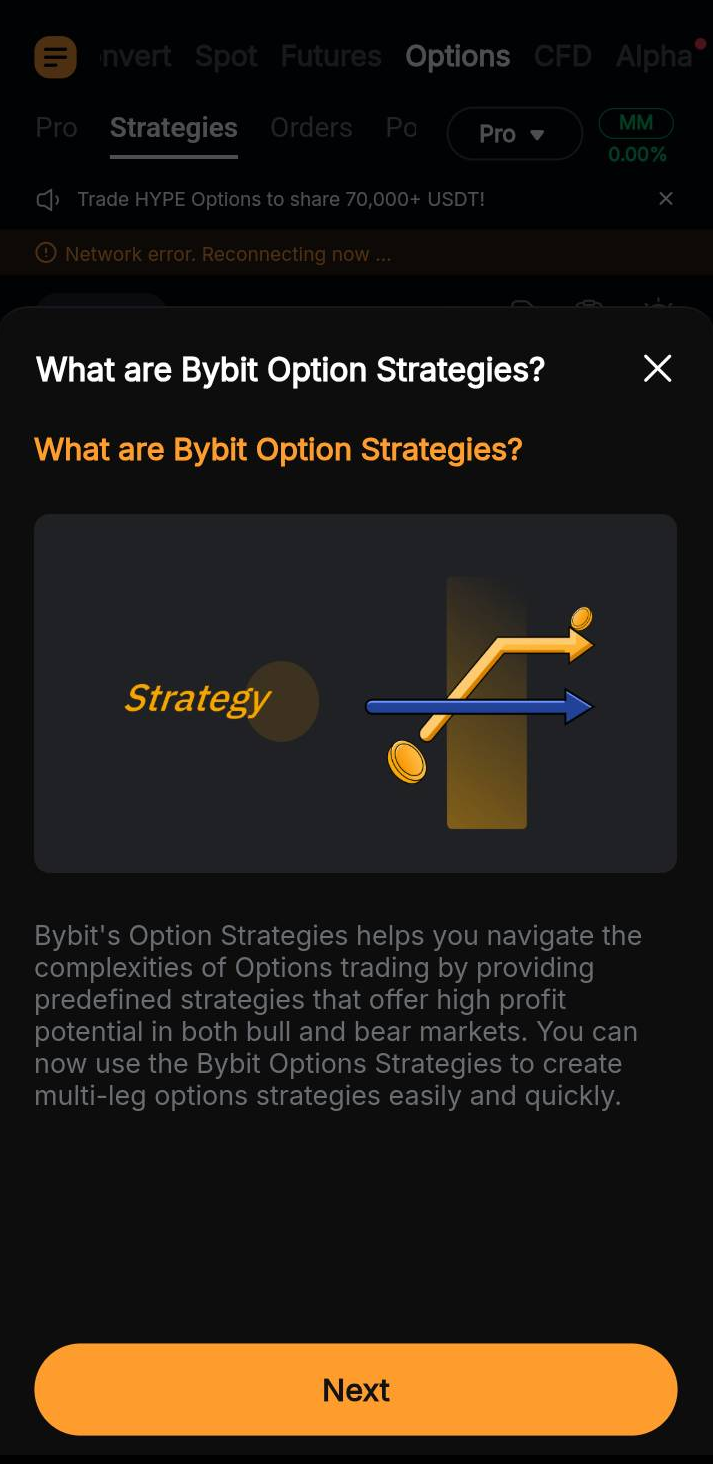Go to the Futures section
Image resolution: width=713 pixels, height=1464 pixels.
[x=331, y=56]
